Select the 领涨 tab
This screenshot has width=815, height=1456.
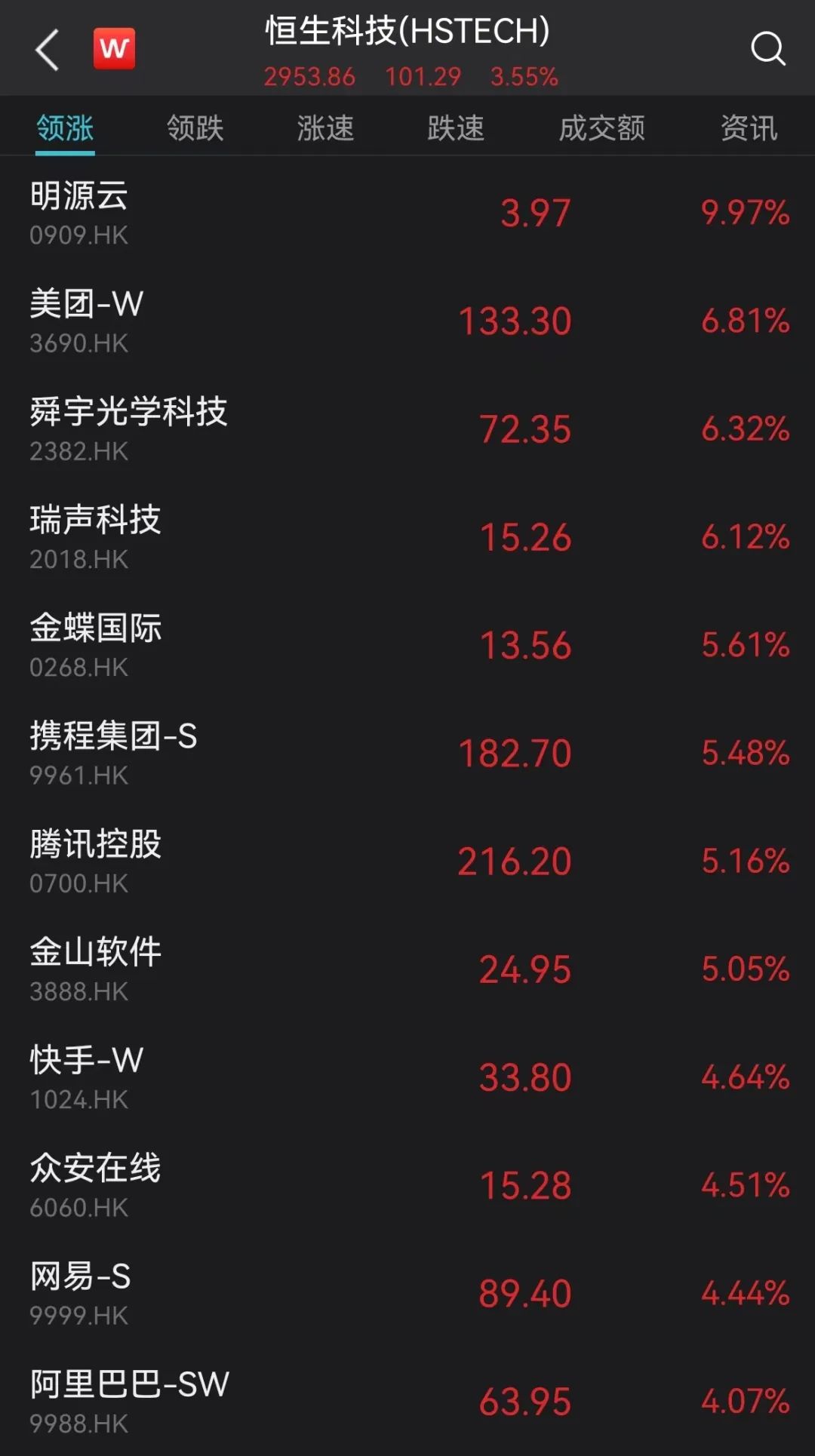click(65, 128)
